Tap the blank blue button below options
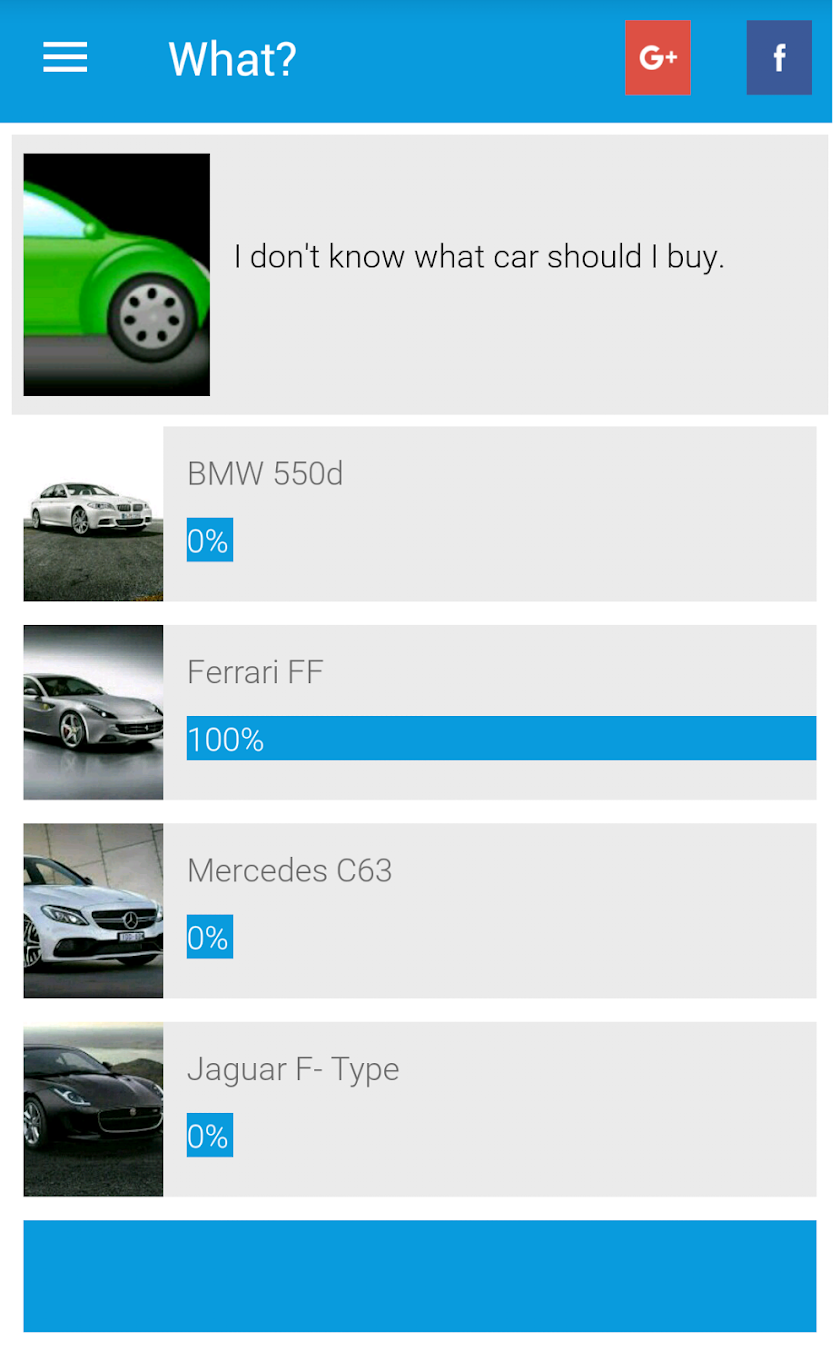 pyautogui.click(x=420, y=1276)
